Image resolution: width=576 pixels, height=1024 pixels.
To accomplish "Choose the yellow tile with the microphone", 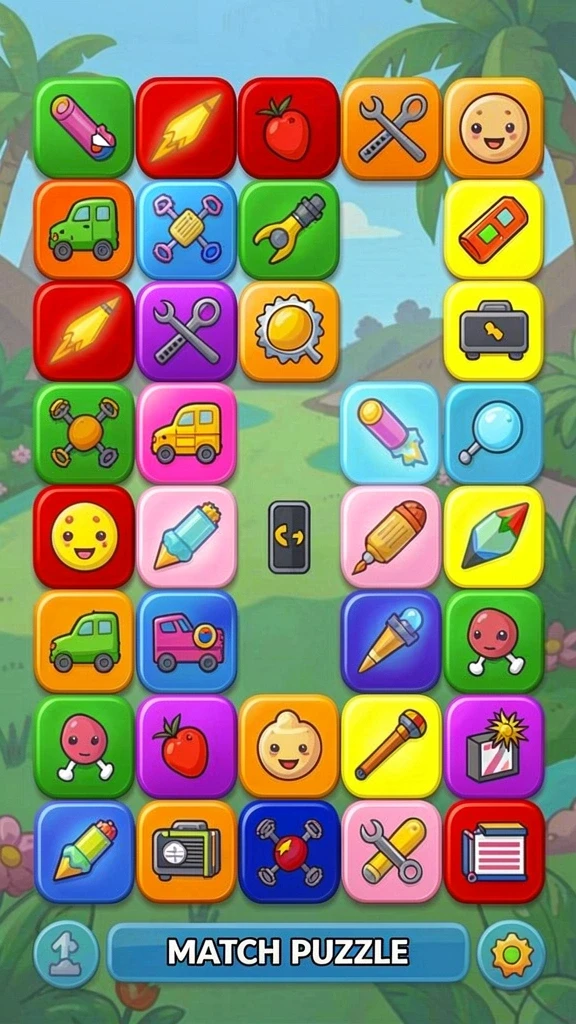I will (x=391, y=746).
